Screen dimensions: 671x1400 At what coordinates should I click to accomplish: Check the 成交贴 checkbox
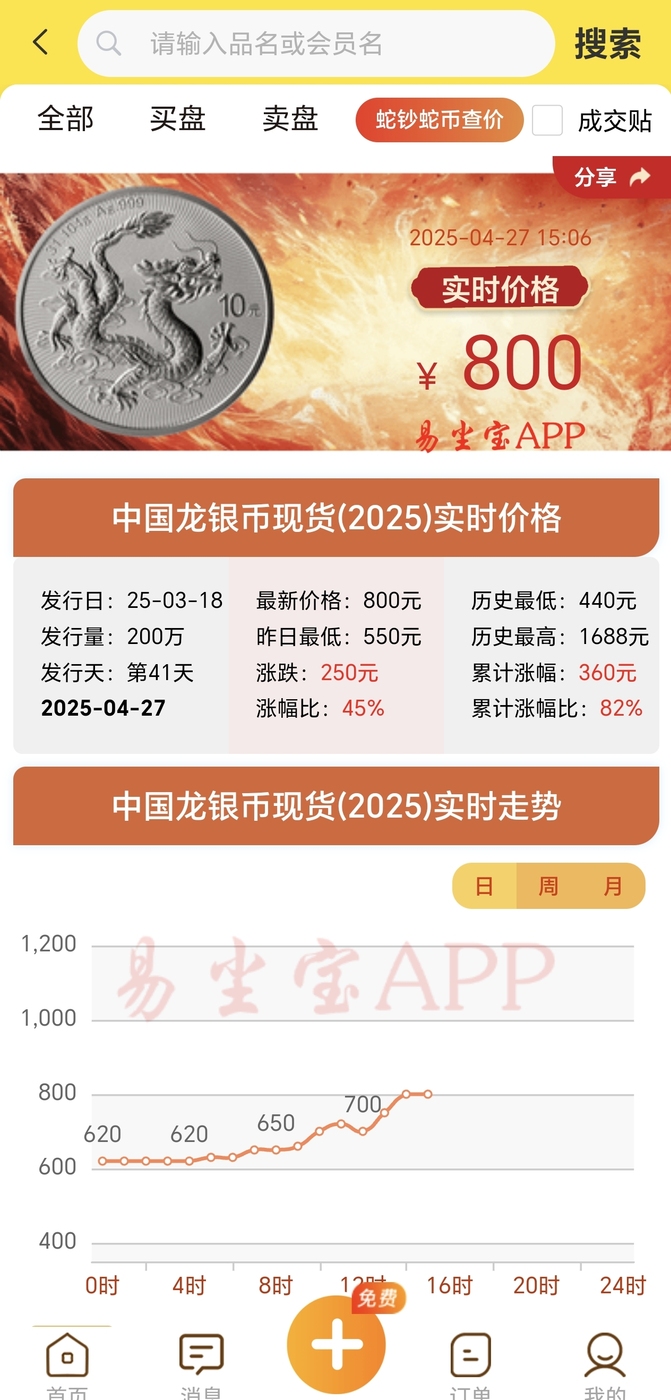coord(547,121)
